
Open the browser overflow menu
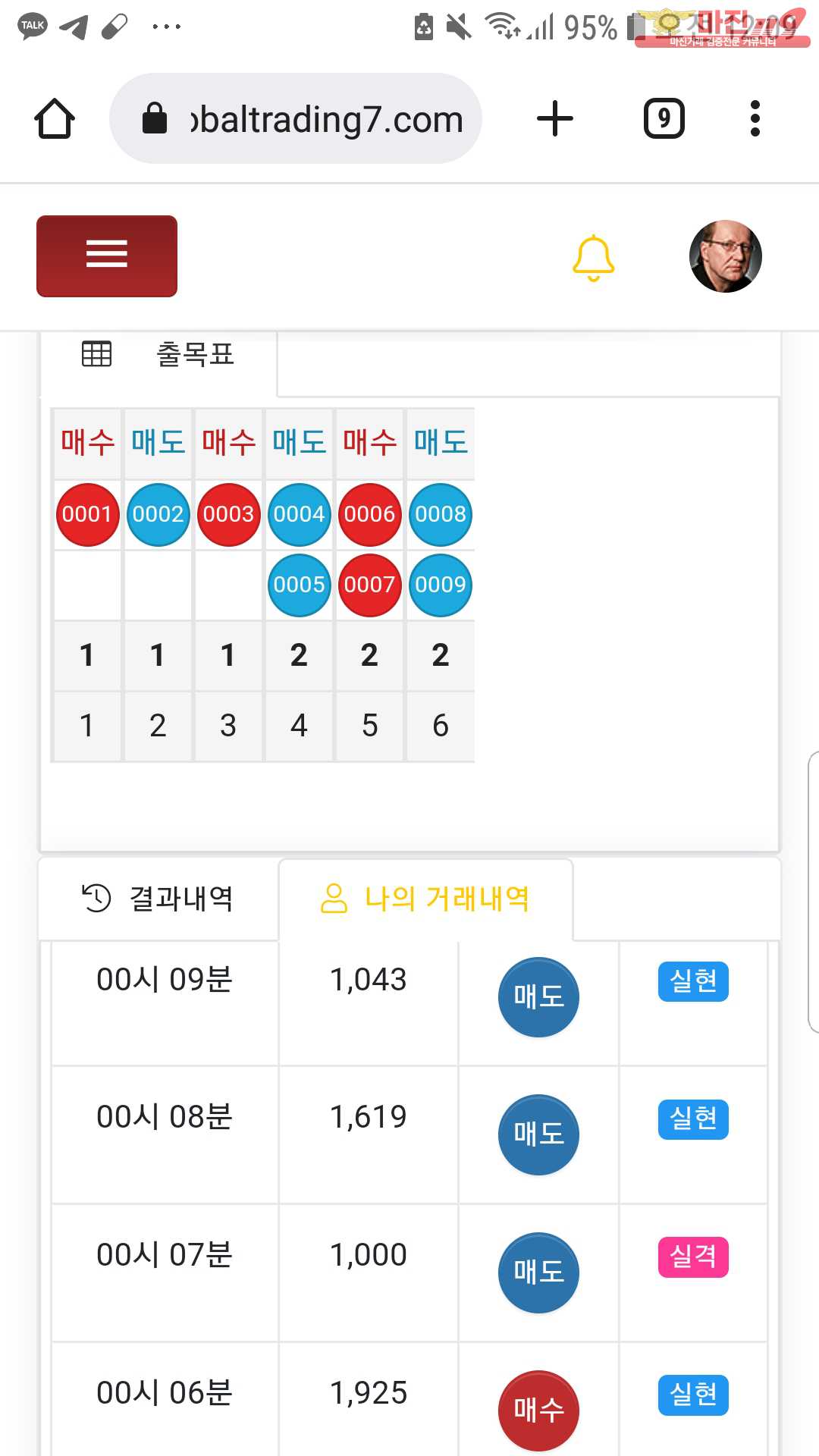[755, 119]
